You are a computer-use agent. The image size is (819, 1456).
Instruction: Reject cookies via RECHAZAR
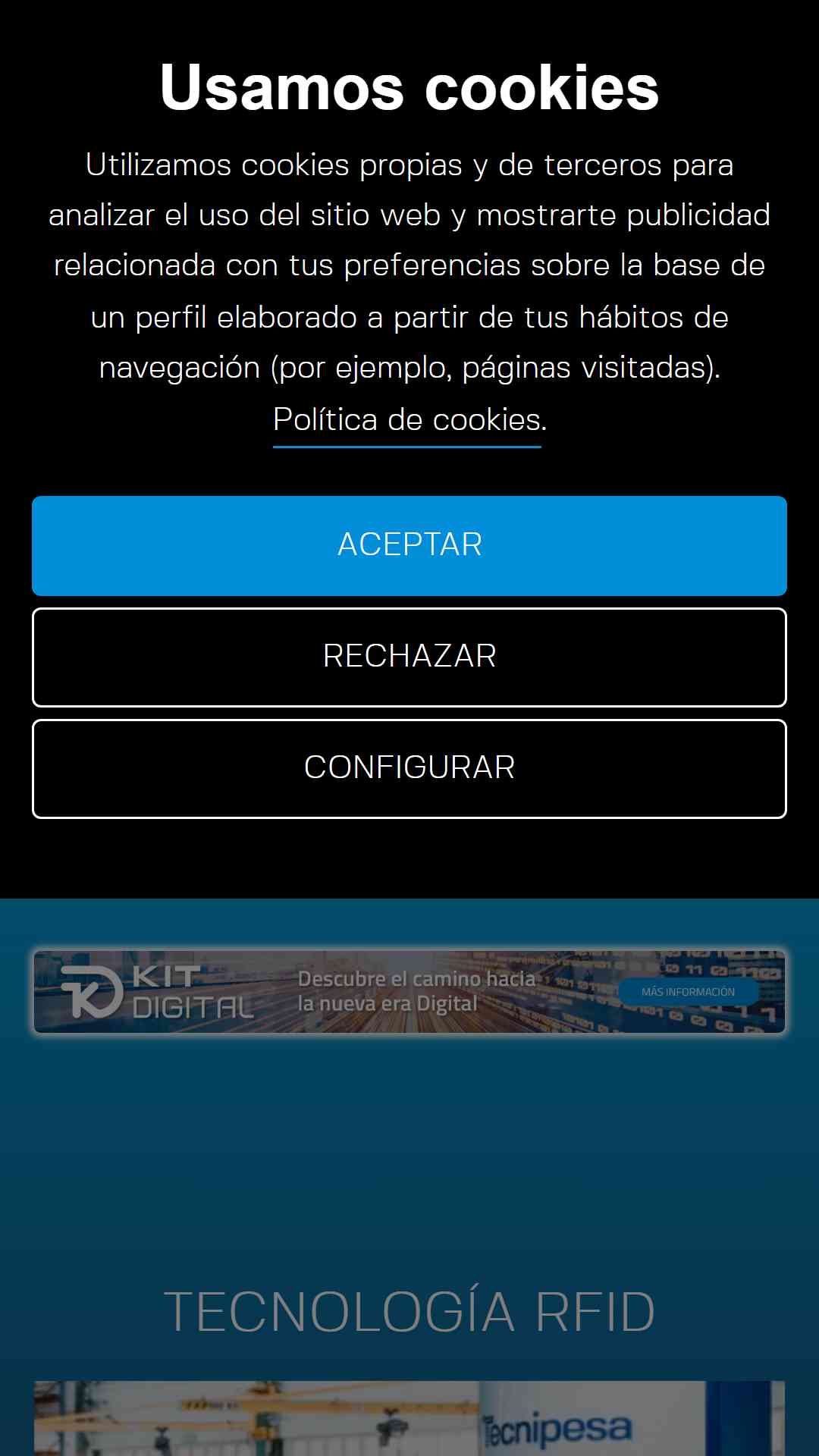click(x=409, y=657)
